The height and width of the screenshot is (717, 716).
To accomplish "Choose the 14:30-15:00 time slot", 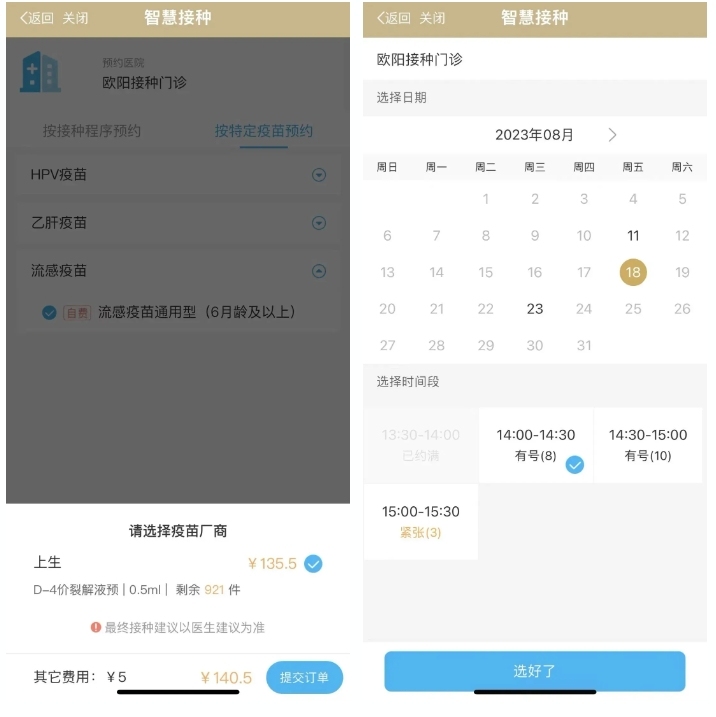I will click(x=648, y=445).
